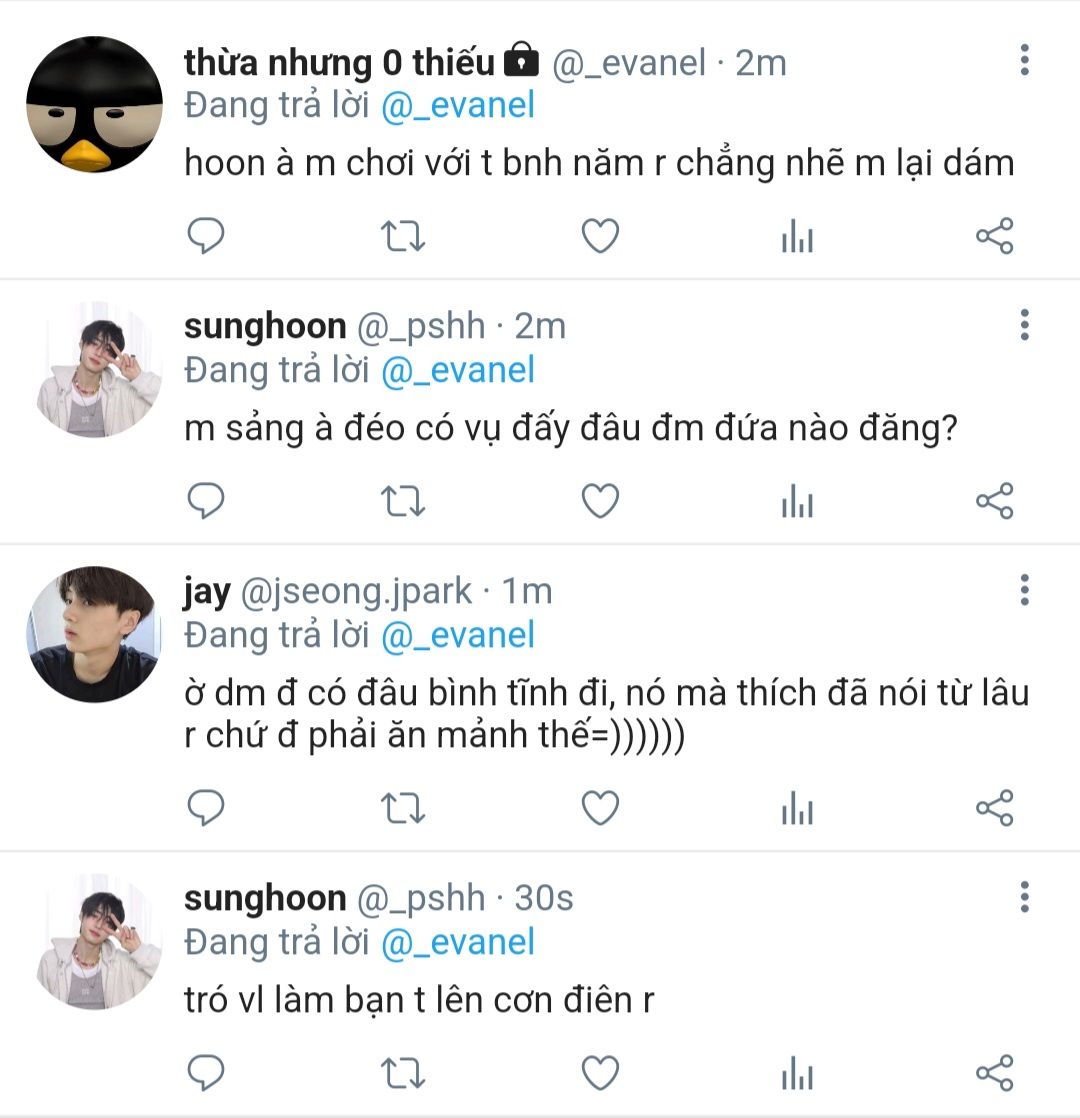Open the three-dot menu on jay's tweet
Image resolution: width=1080 pixels, height=1118 pixels.
(1024, 590)
